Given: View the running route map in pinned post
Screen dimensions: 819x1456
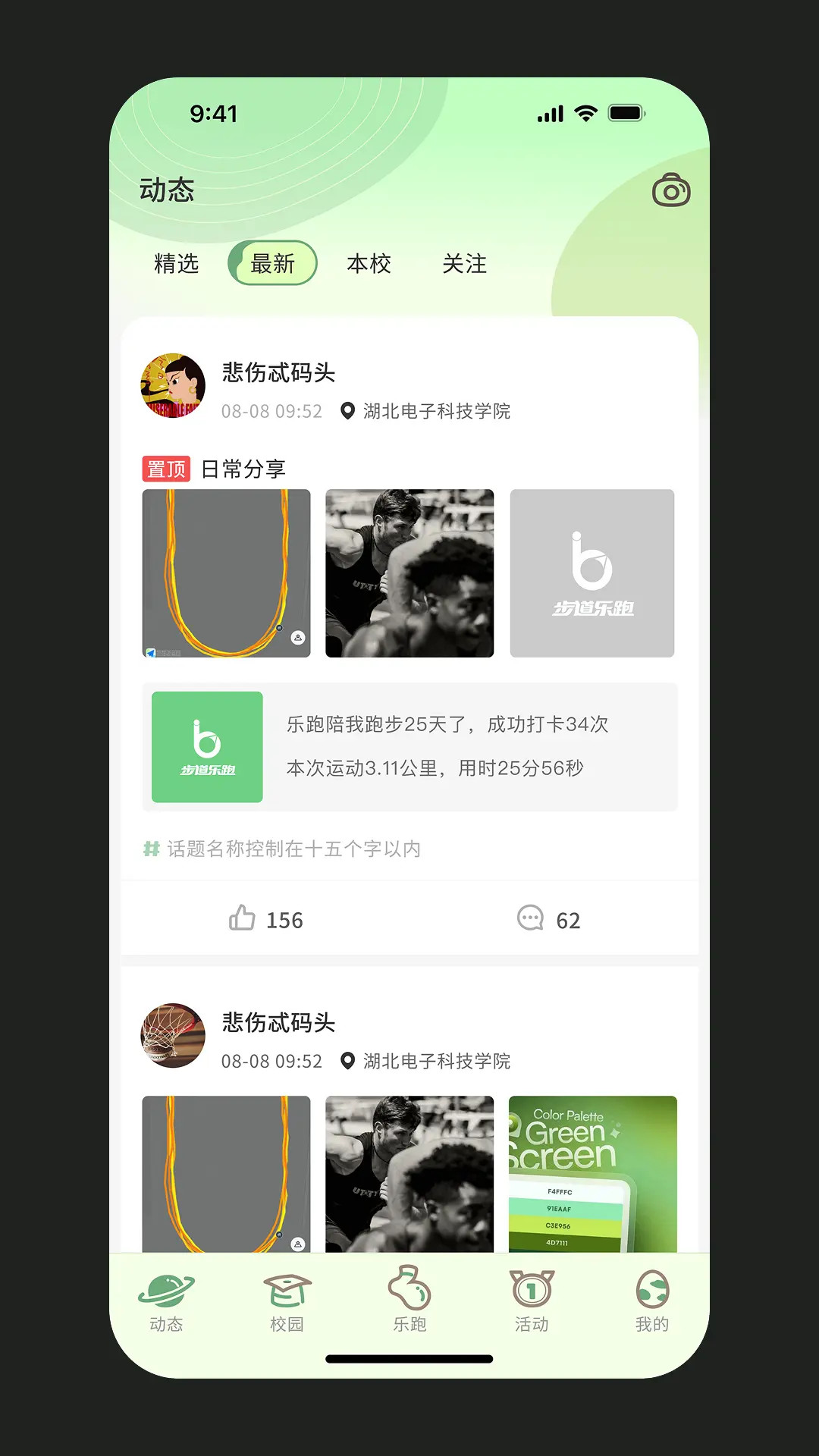Looking at the screenshot, I should (x=226, y=573).
